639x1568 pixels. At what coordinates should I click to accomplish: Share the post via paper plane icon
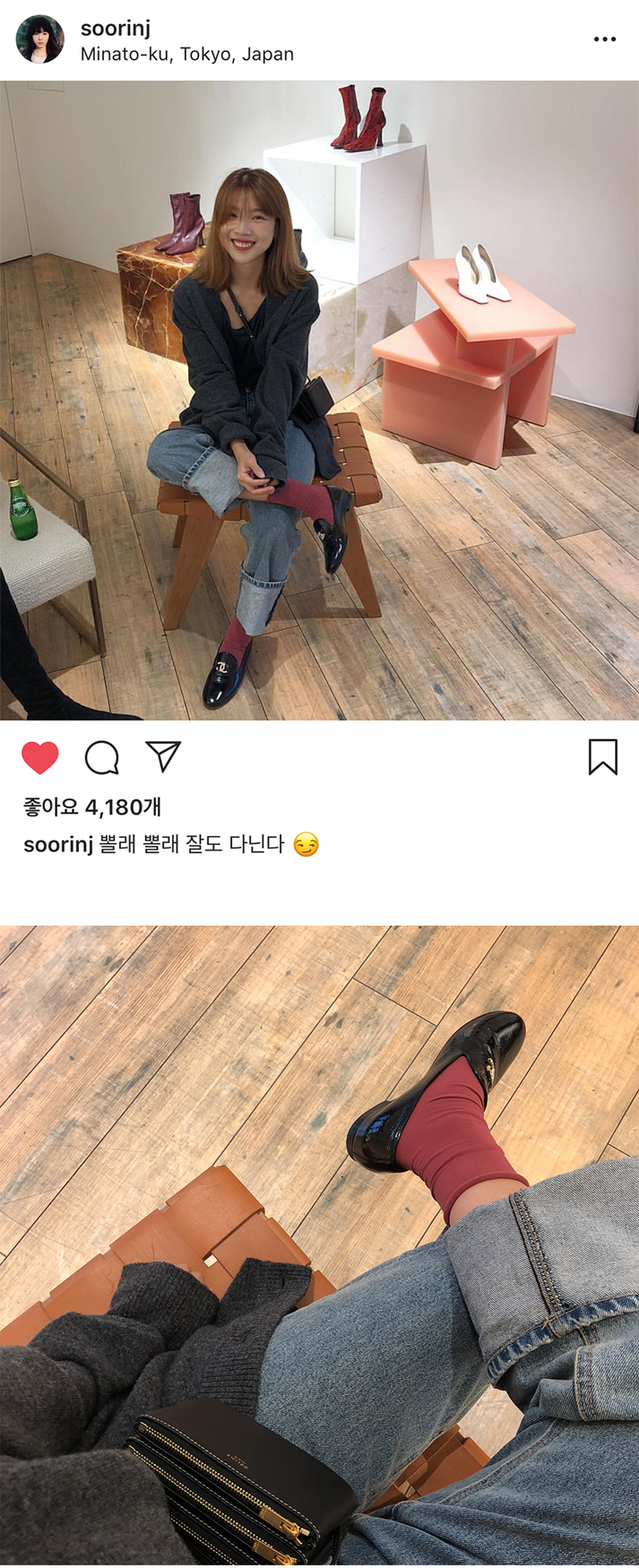click(163, 756)
